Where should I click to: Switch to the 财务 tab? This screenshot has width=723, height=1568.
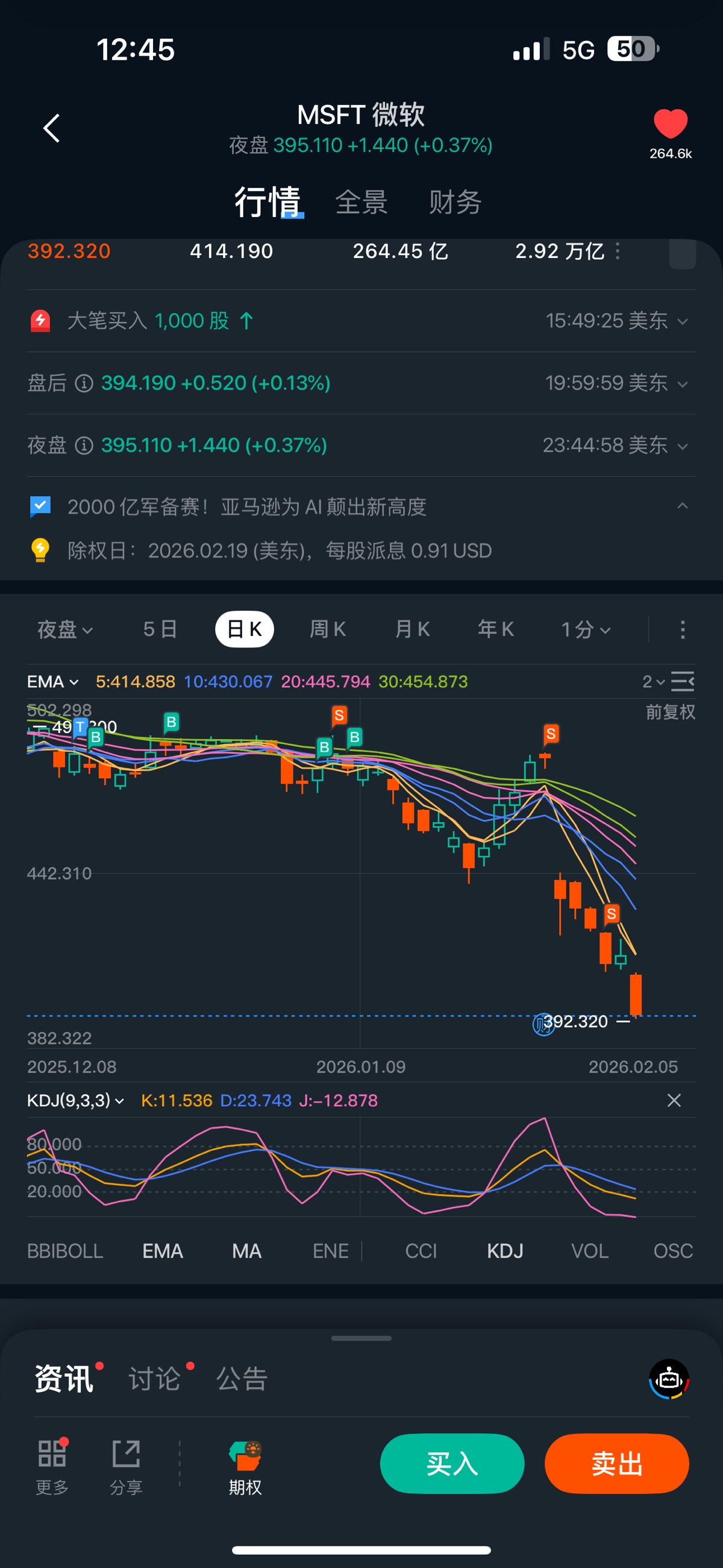(455, 202)
